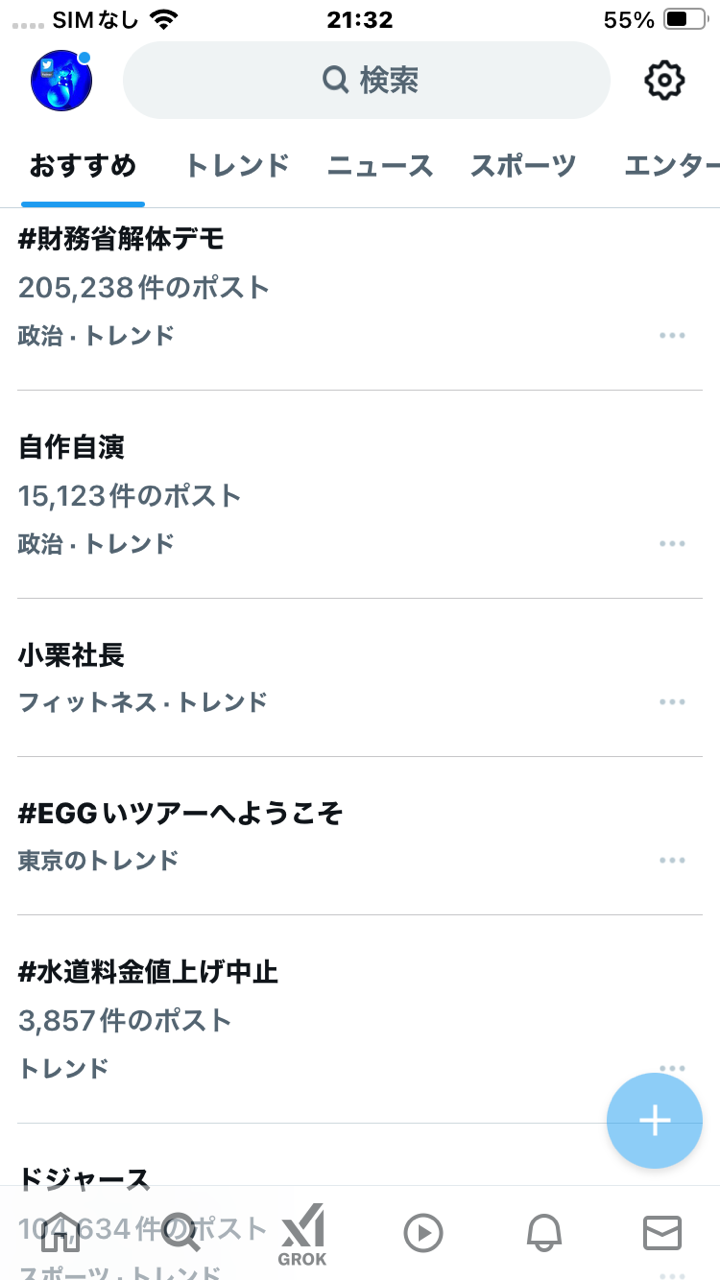The height and width of the screenshot is (1280, 720).
Task: Open the #水道料金値上げ中止 trend
Action: click(360, 1019)
